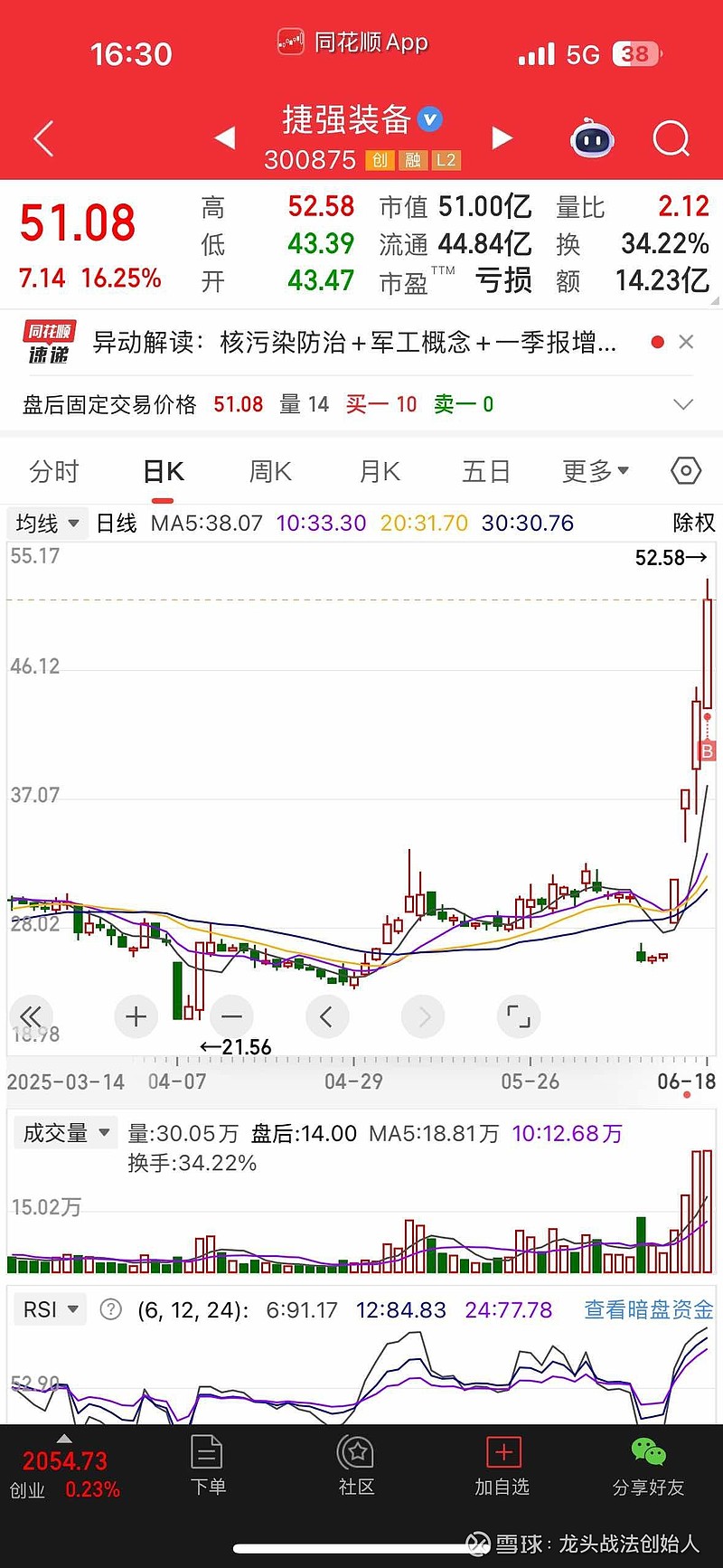Expand the chart to fullscreen

[x=519, y=1016]
